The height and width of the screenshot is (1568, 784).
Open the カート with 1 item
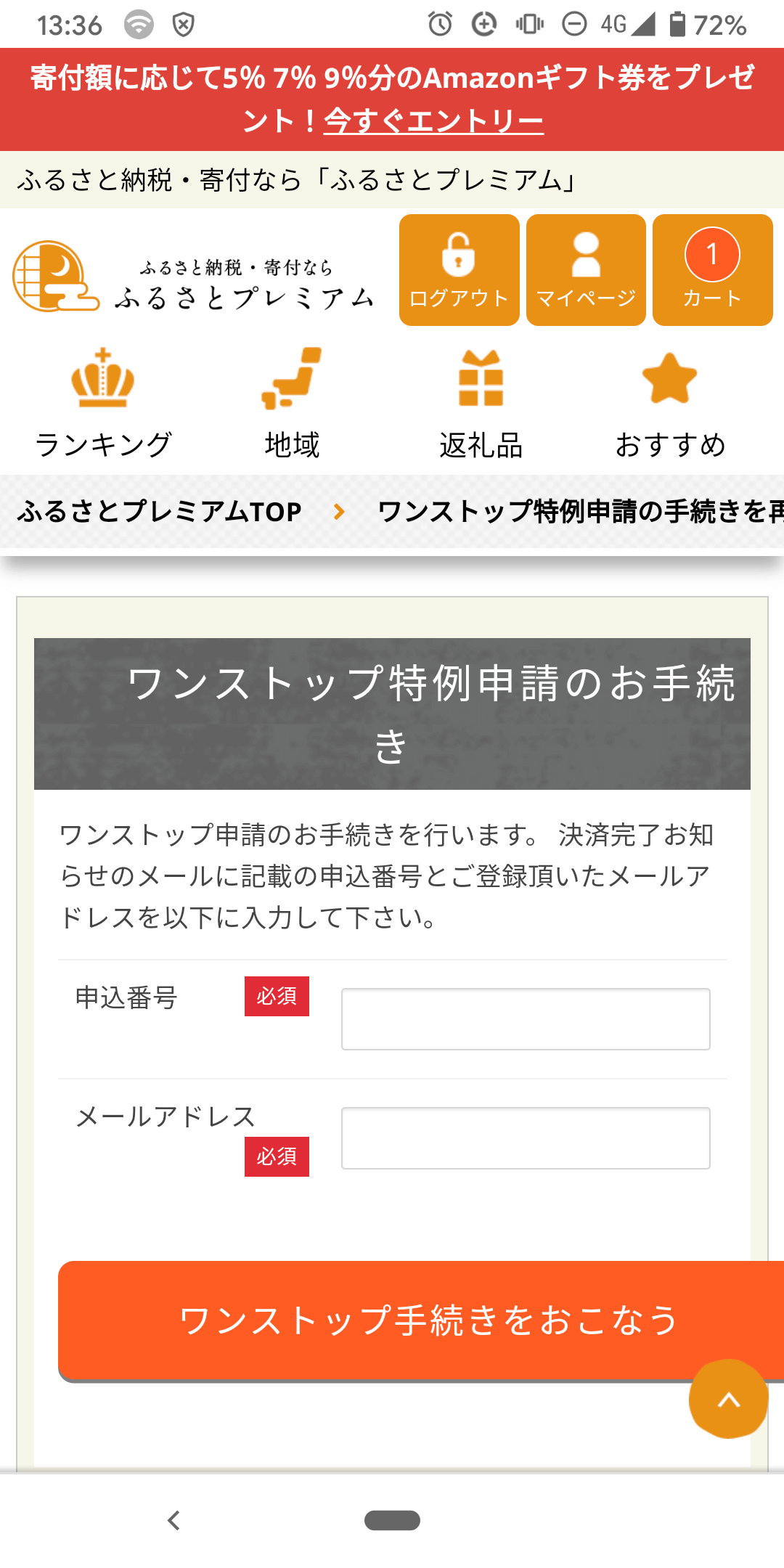pos(712,270)
